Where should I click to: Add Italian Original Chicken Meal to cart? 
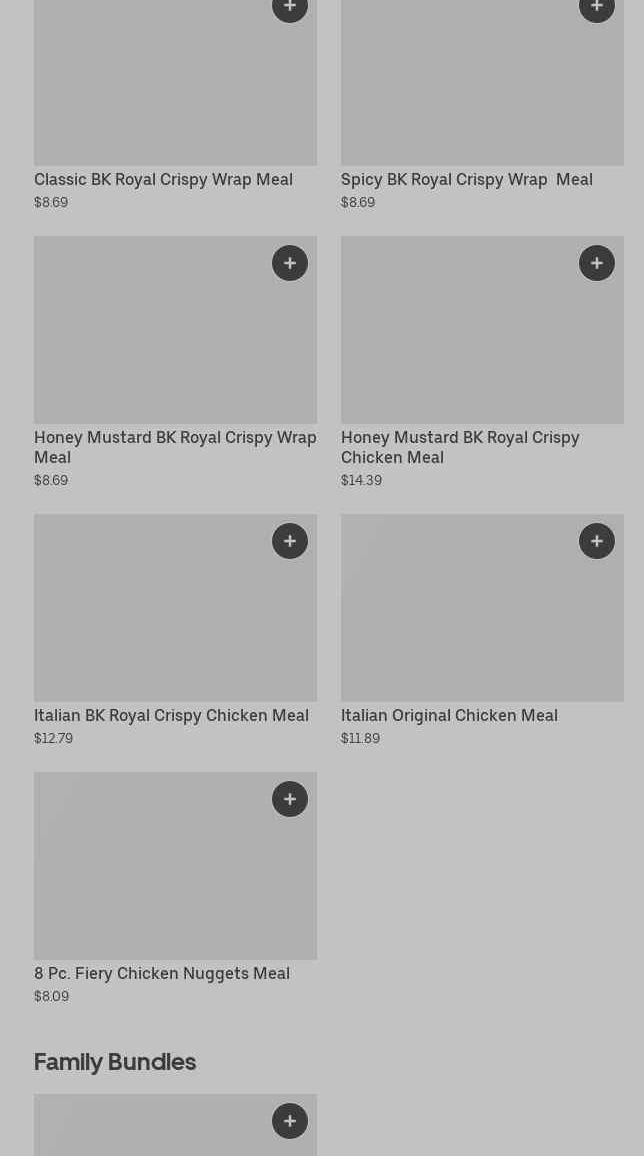[x=597, y=541]
